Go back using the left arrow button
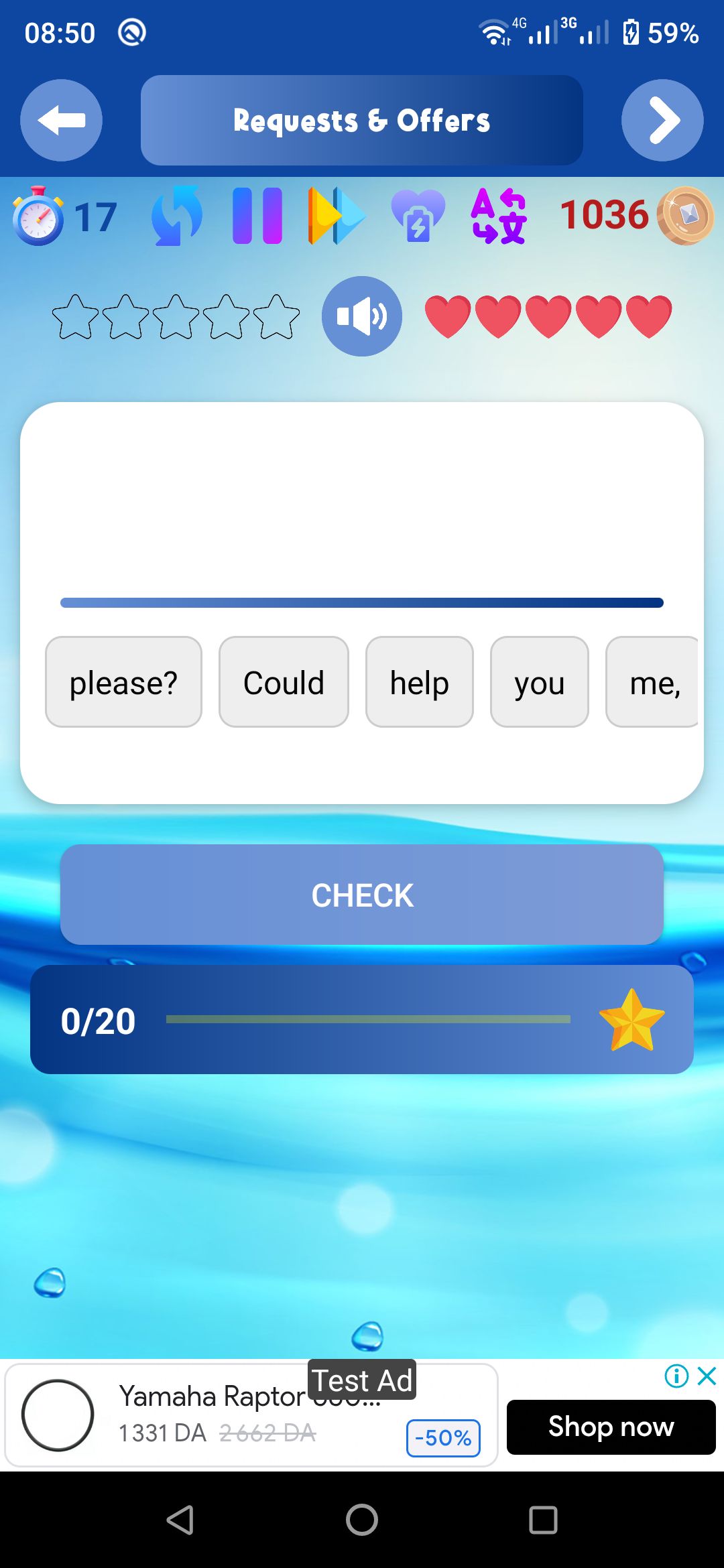 tap(61, 121)
